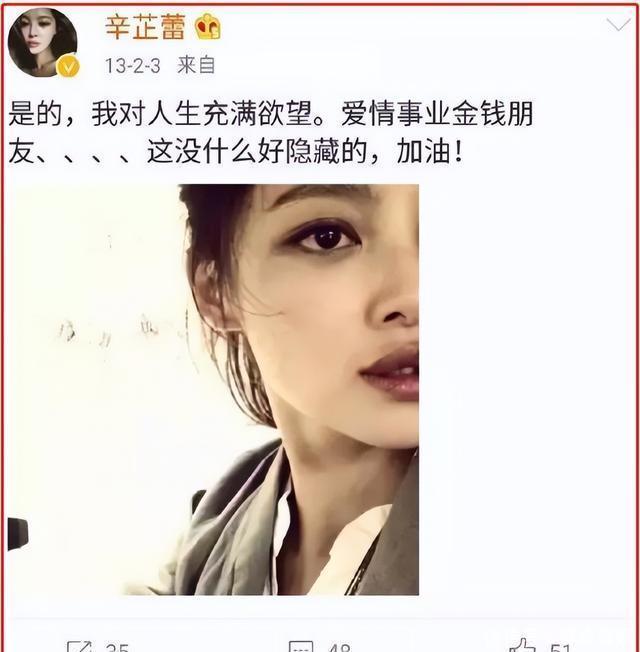Expand the post options chevron
The width and height of the screenshot is (640, 652).
point(618,22)
